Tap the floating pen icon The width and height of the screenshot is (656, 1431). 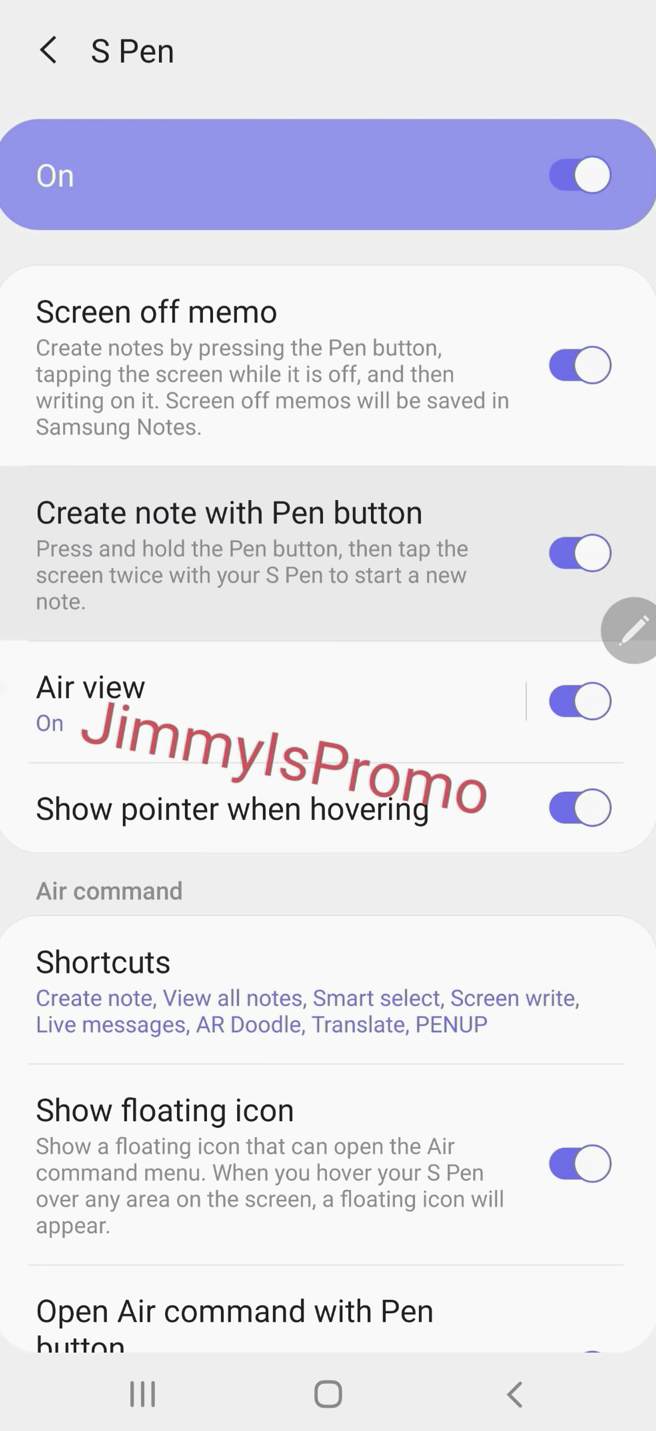click(x=632, y=630)
